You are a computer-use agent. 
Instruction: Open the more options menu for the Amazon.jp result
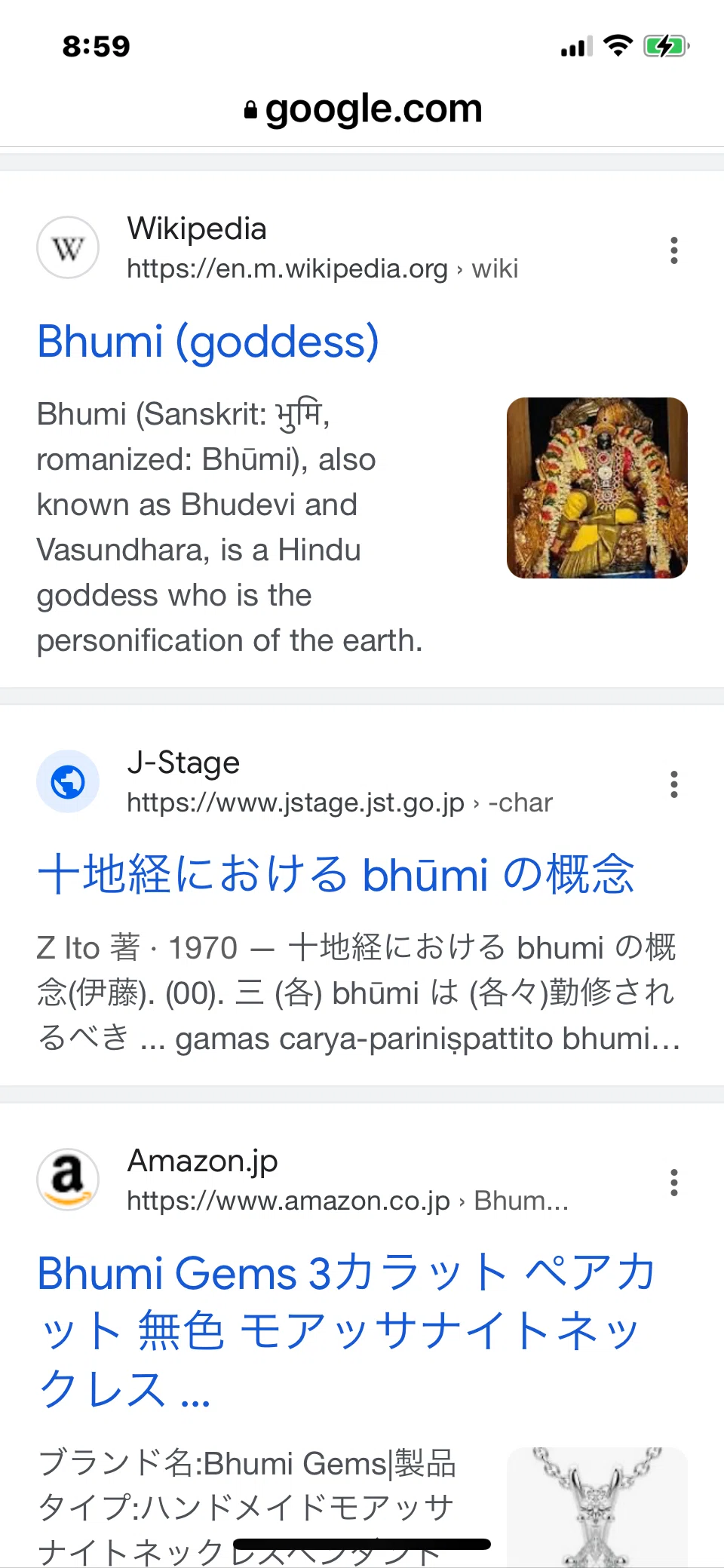pos(674,1183)
